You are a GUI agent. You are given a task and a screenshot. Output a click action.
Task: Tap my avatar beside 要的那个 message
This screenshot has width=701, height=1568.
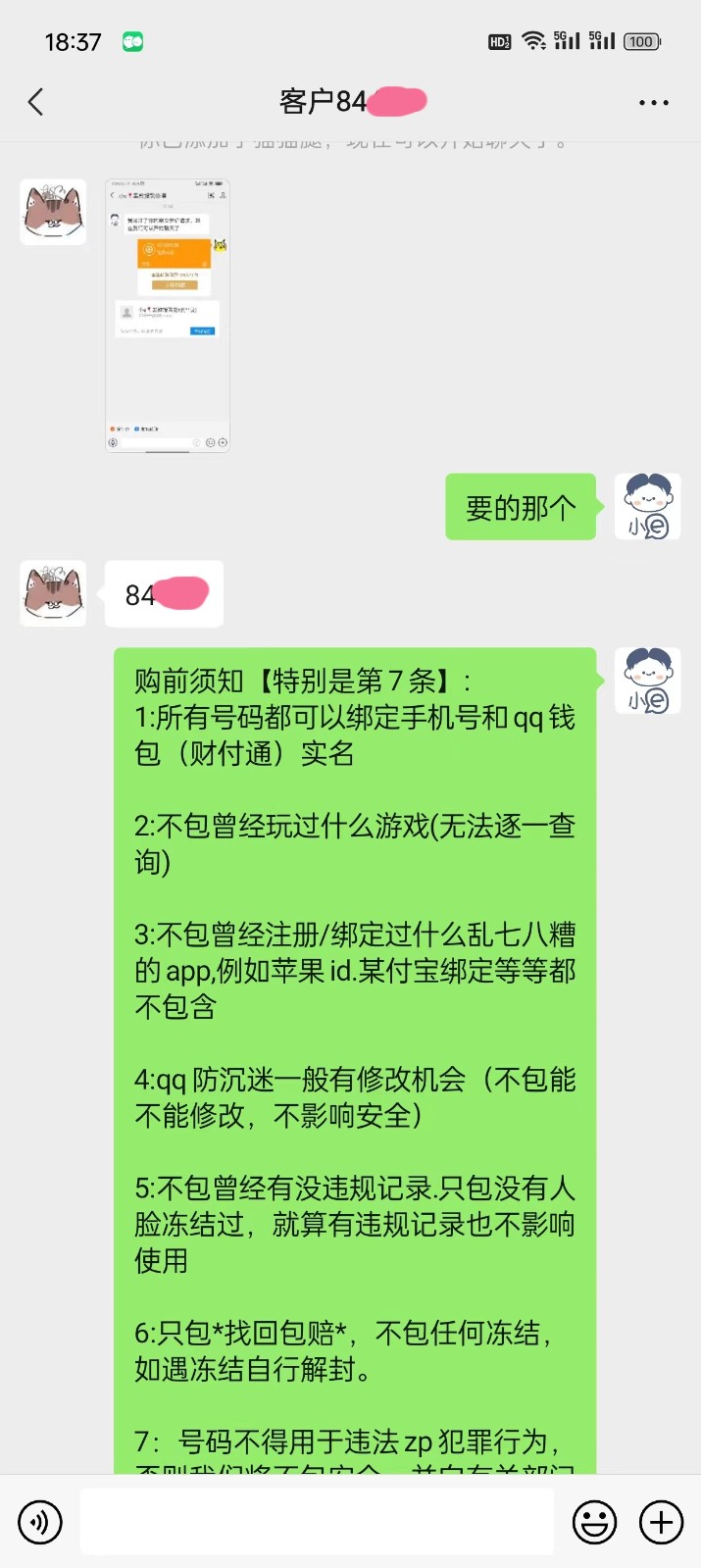pos(647,506)
